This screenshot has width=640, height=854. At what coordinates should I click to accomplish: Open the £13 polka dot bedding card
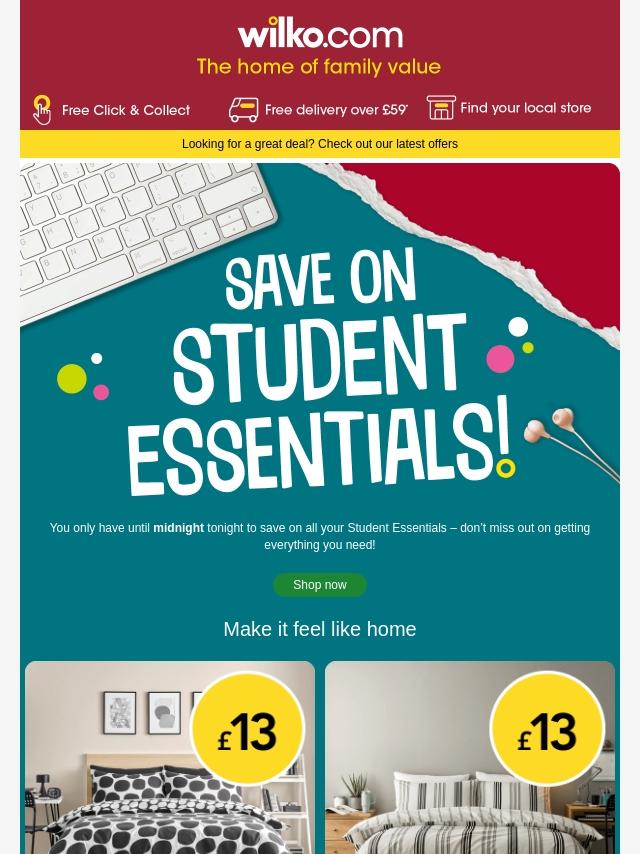coord(170,757)
